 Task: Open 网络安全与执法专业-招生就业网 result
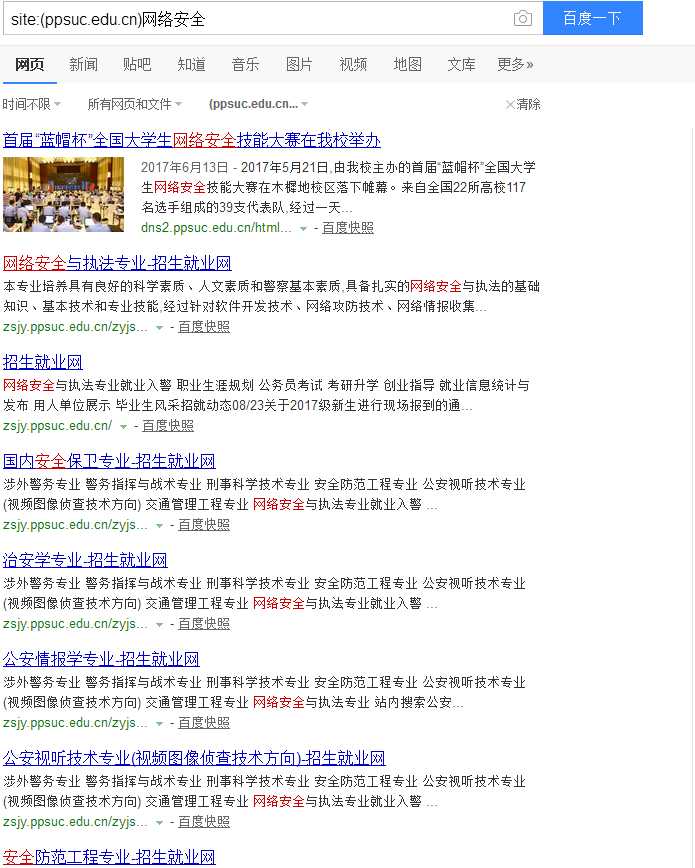coord(117,264)
